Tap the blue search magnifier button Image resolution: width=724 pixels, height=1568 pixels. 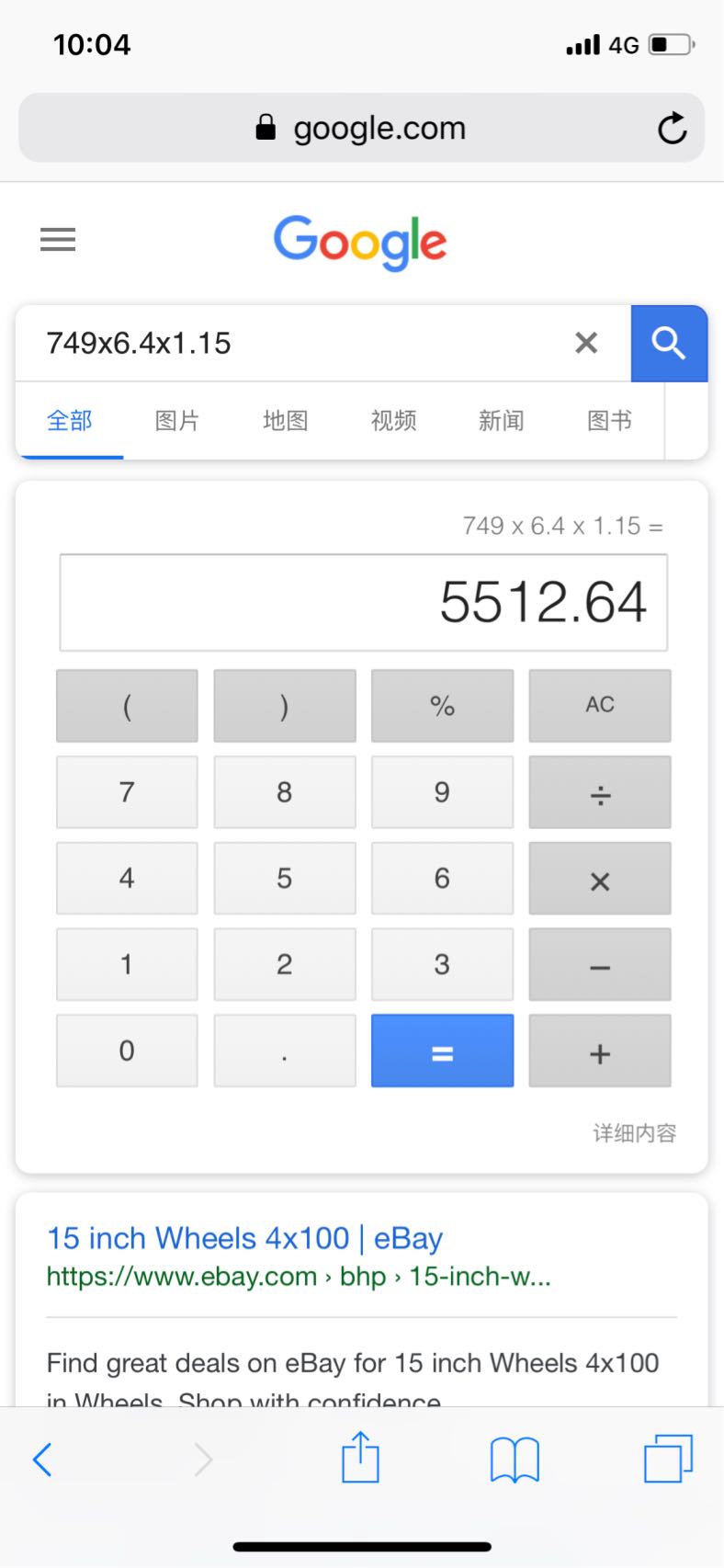tap(669, 343)
